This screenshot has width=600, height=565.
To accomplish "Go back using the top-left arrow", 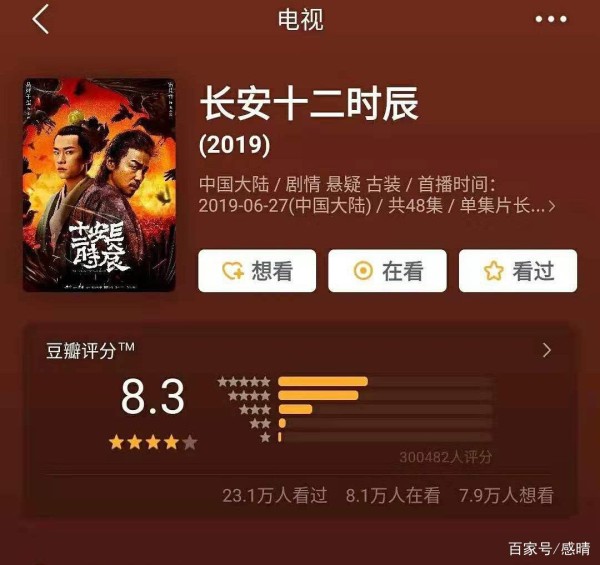I will click(x=41, y=19).
